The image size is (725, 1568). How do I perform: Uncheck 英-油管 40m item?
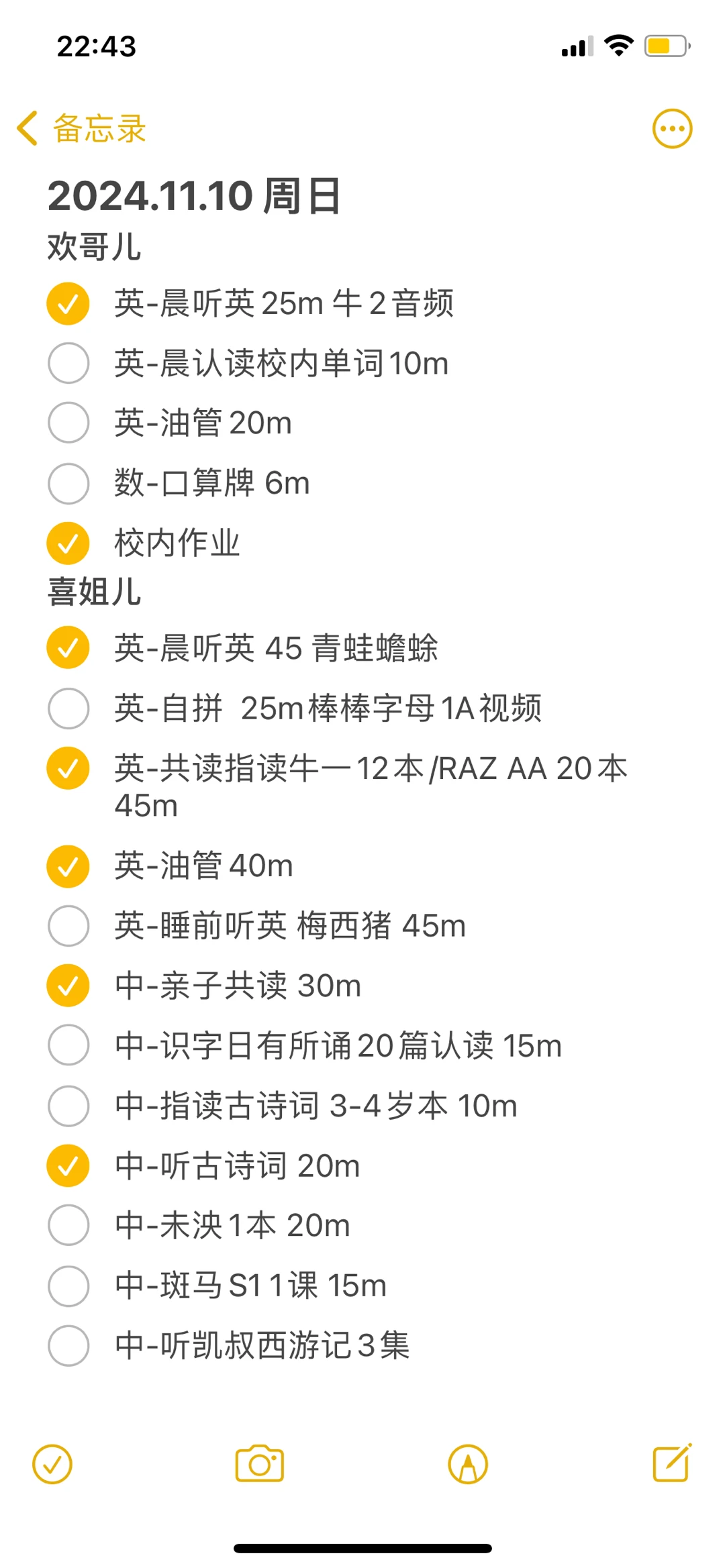tap(68, 866)
